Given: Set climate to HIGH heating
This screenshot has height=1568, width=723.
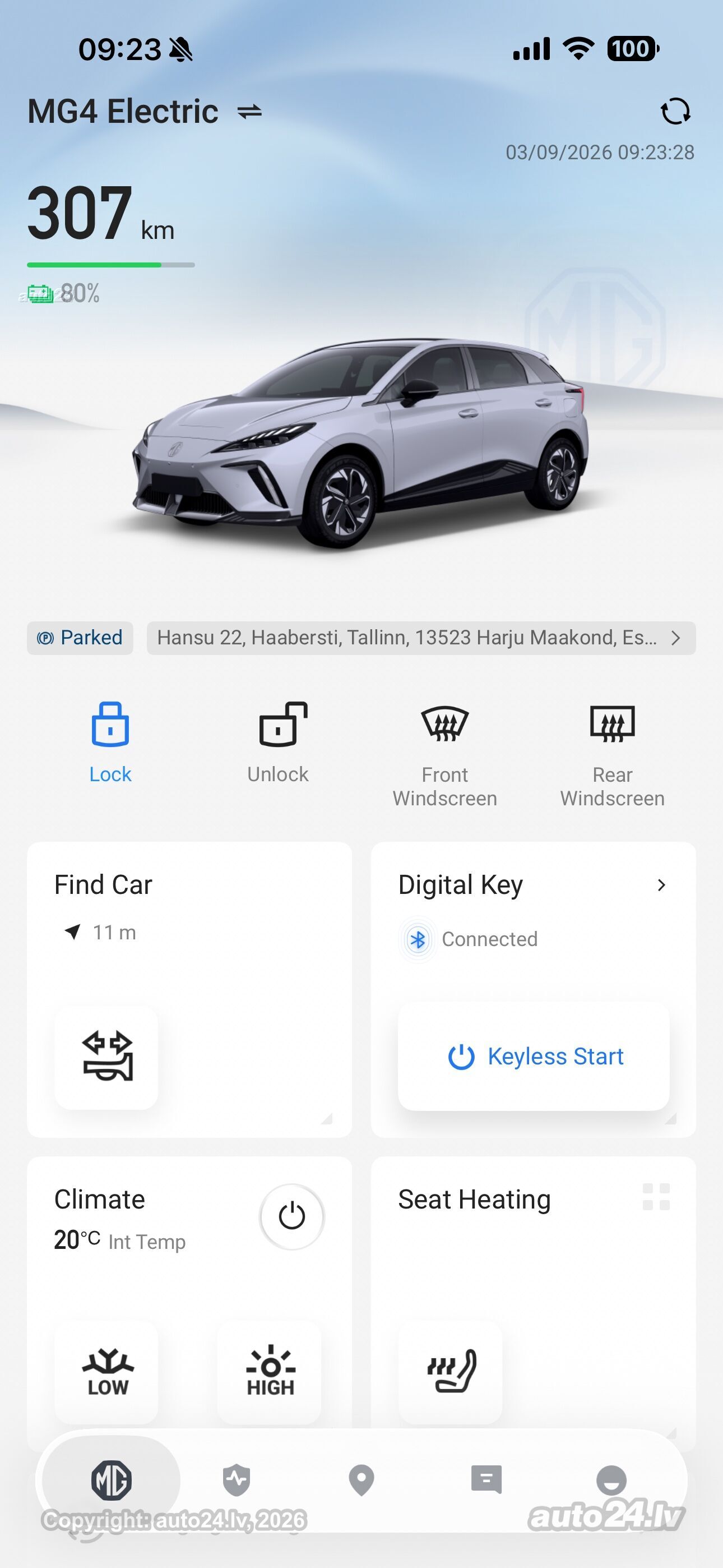Looking at the screenshot, I should (x=270, y=1372).
